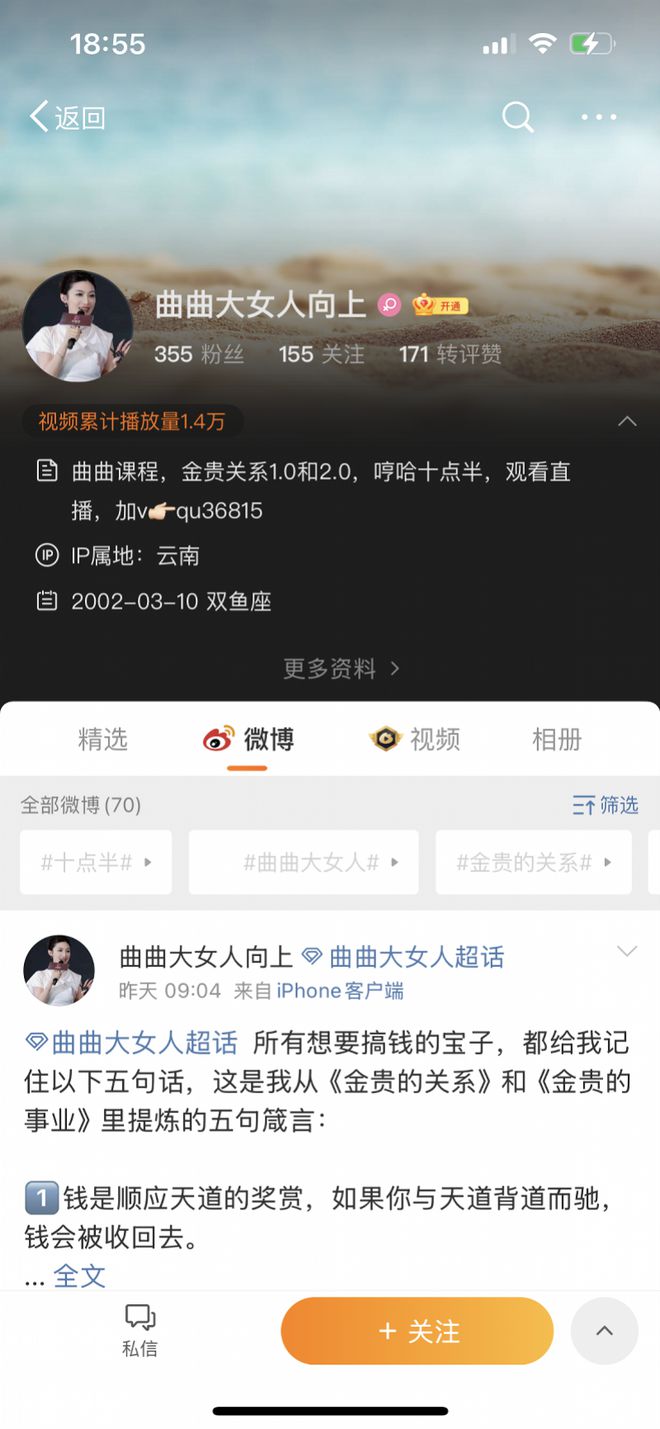660x1429 pixels.
Task: Open the three-dot overflow menu
Action: (599, 117)
